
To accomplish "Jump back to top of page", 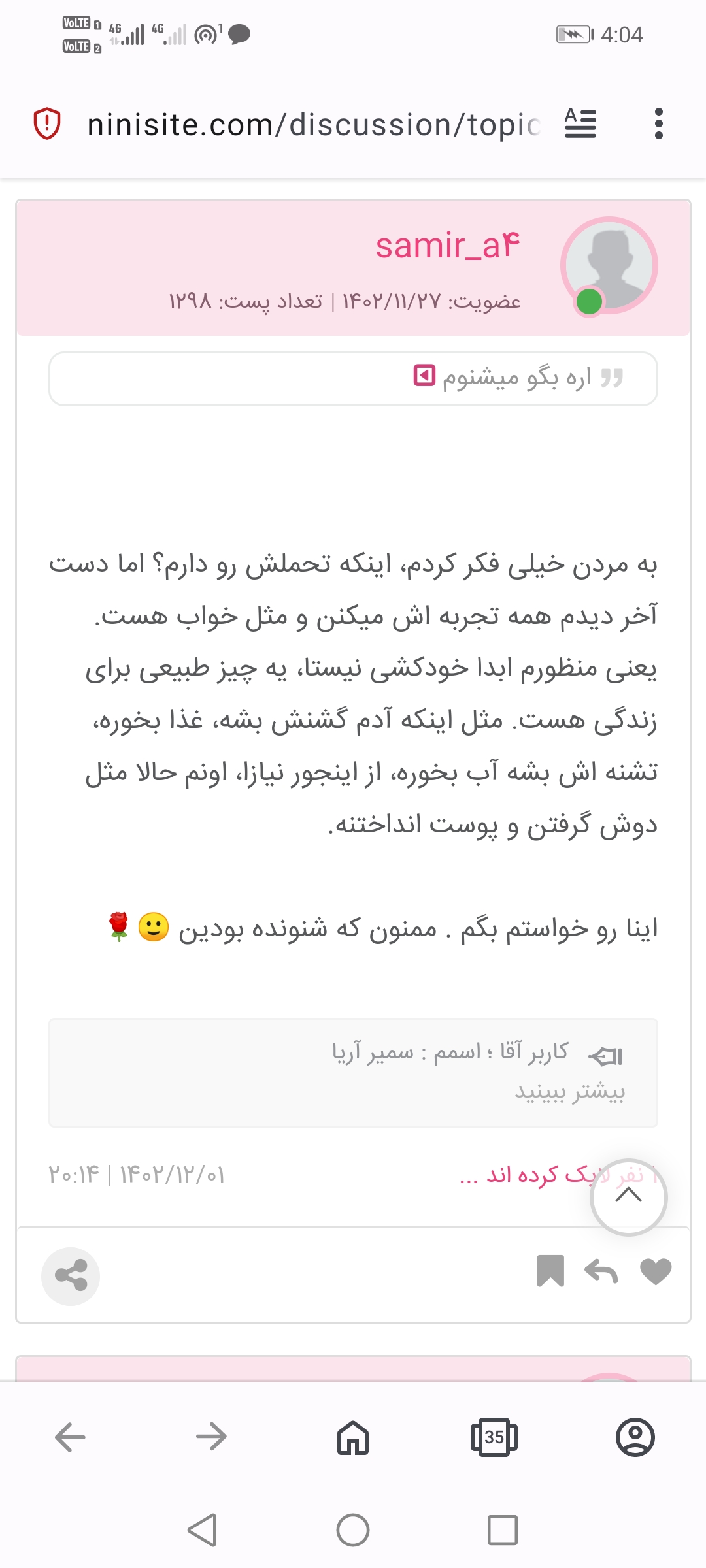I will coord(628,1197).
